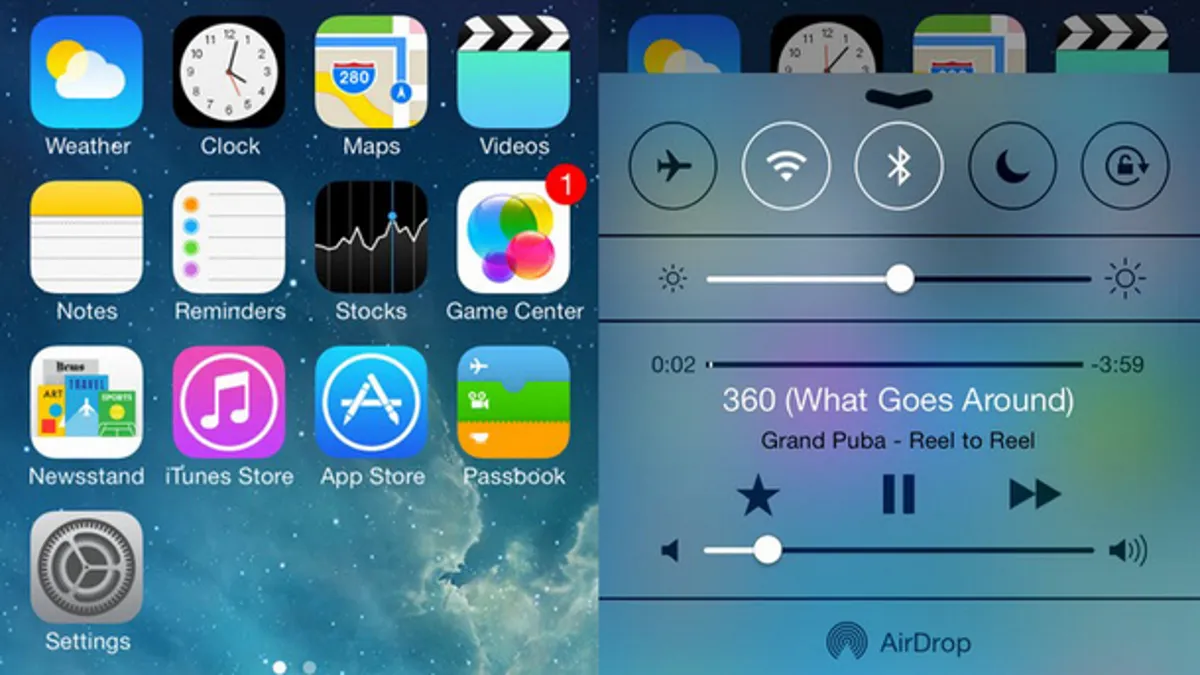This screenshot has height=675, width=1200.
Task: Check the Stocks app
Action: (x=371, y=237)
